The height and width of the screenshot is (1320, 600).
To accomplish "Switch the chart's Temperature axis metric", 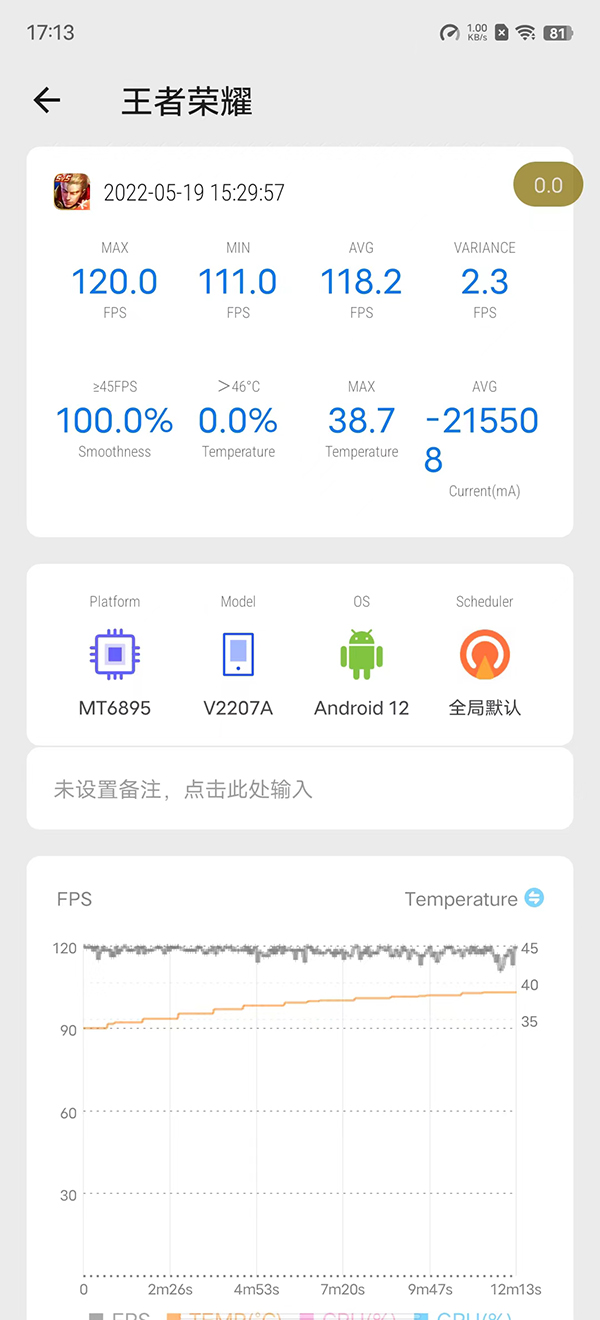I will coord(534,898).
